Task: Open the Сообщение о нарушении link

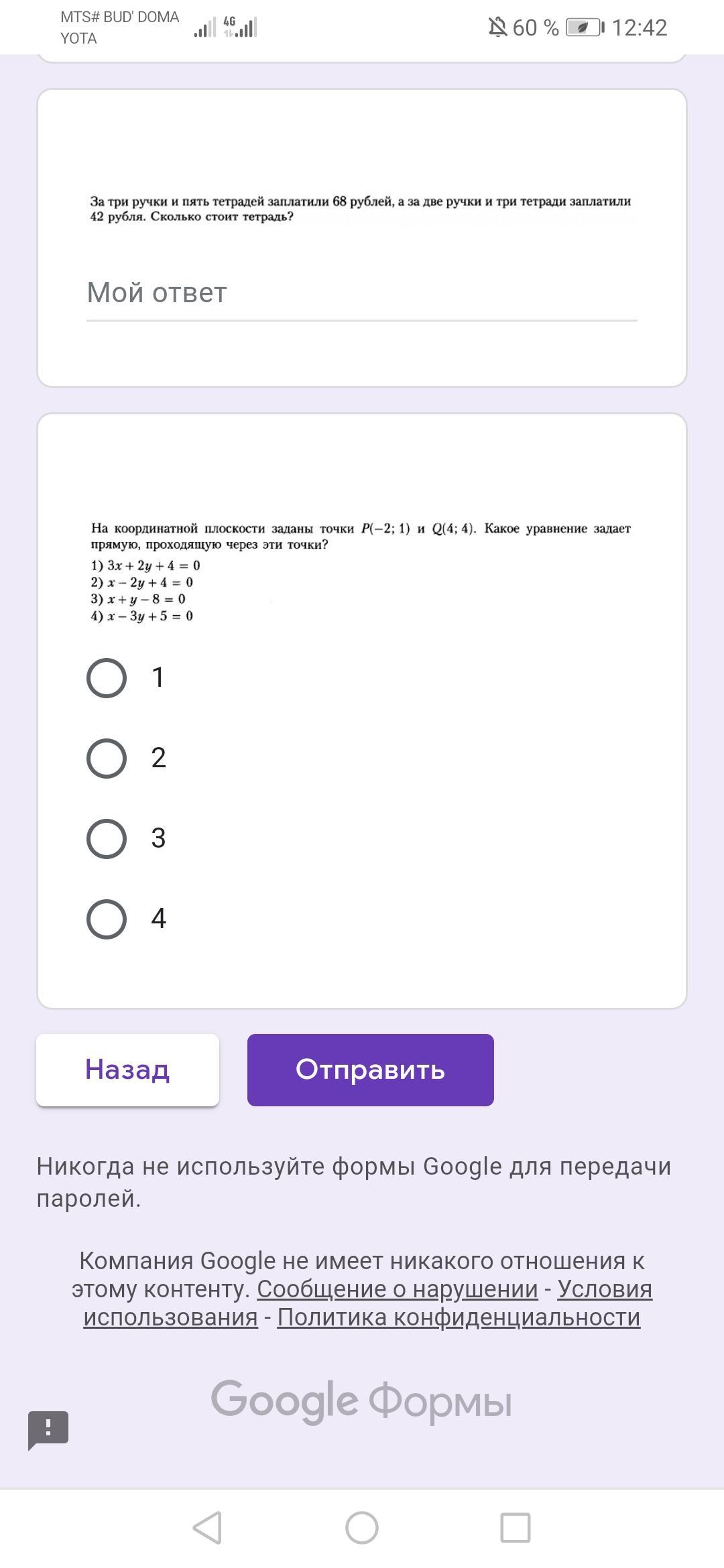Action: point(398,1289)
